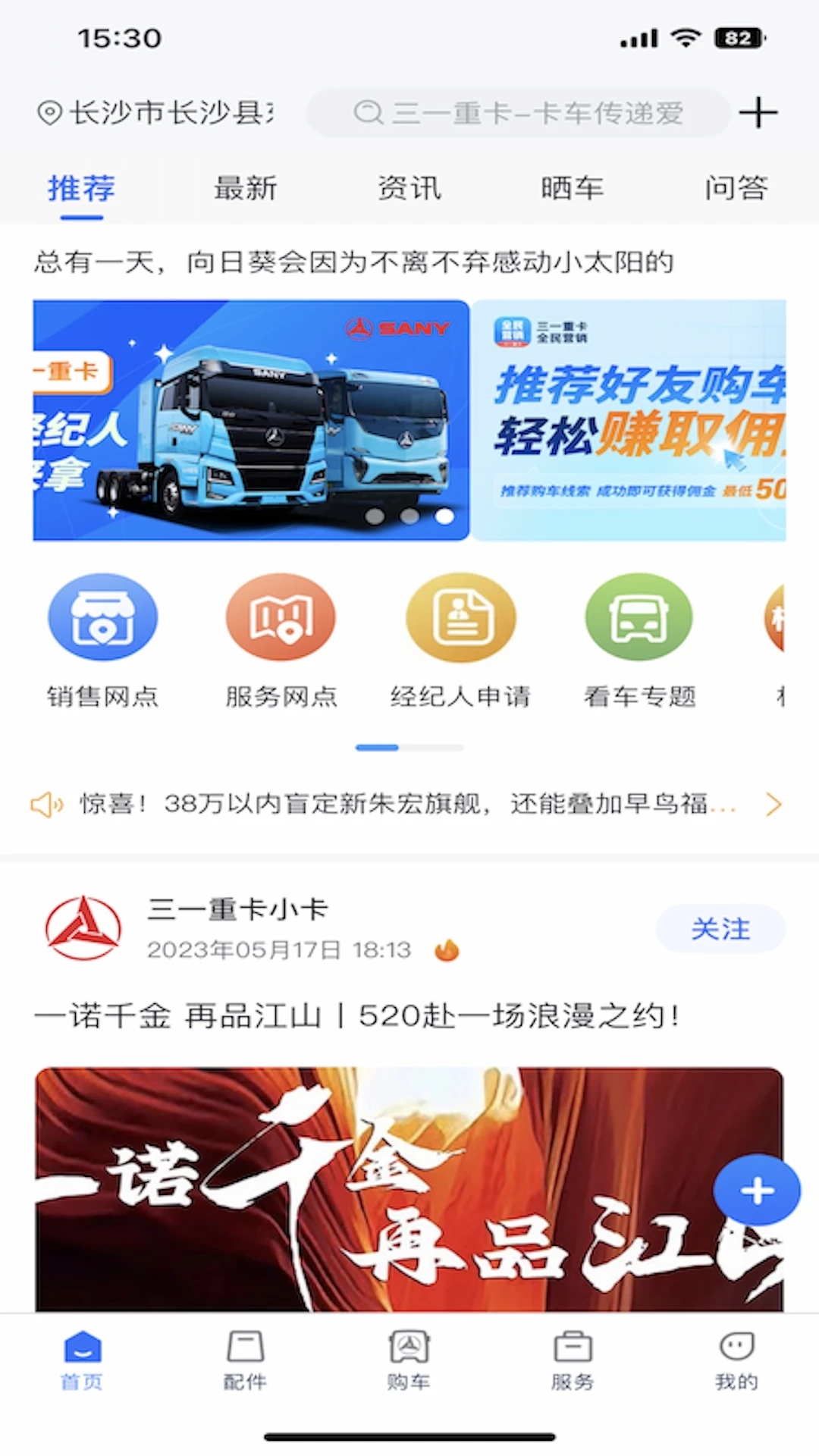This screenshot has width=819, height=1456.
Task: Follow 三一重卡小卡 via 关注 button
Action: tap(719, 928)
